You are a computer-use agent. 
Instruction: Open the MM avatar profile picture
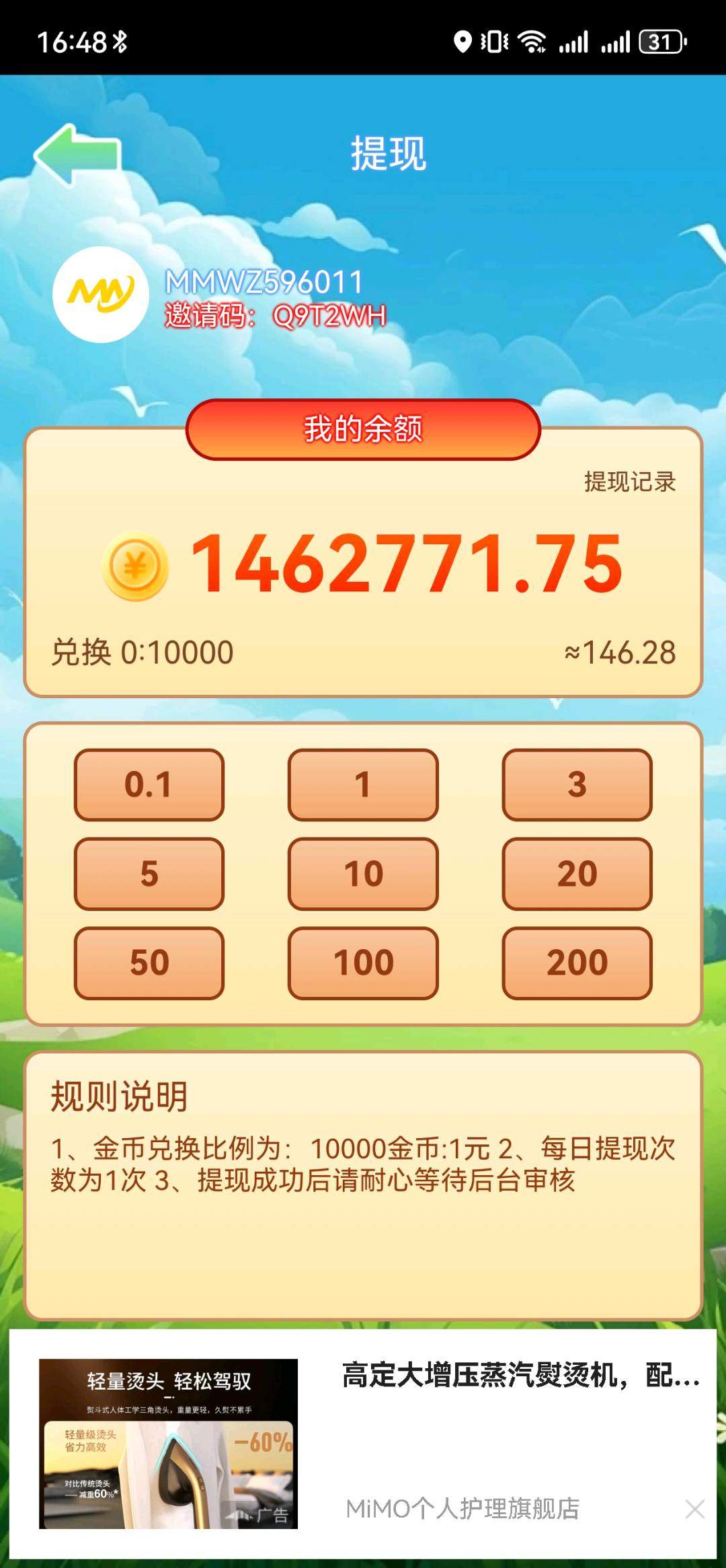click(101, 294)
